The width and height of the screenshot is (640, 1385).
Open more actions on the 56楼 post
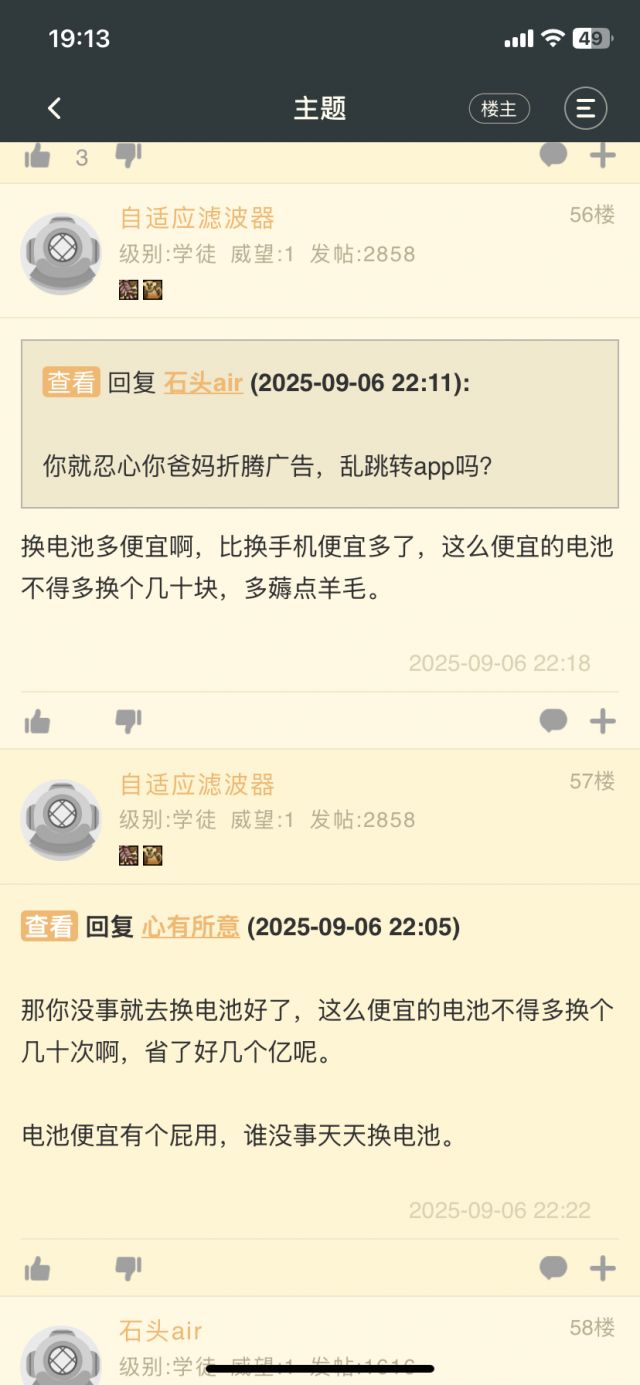[x=602, y=721]
